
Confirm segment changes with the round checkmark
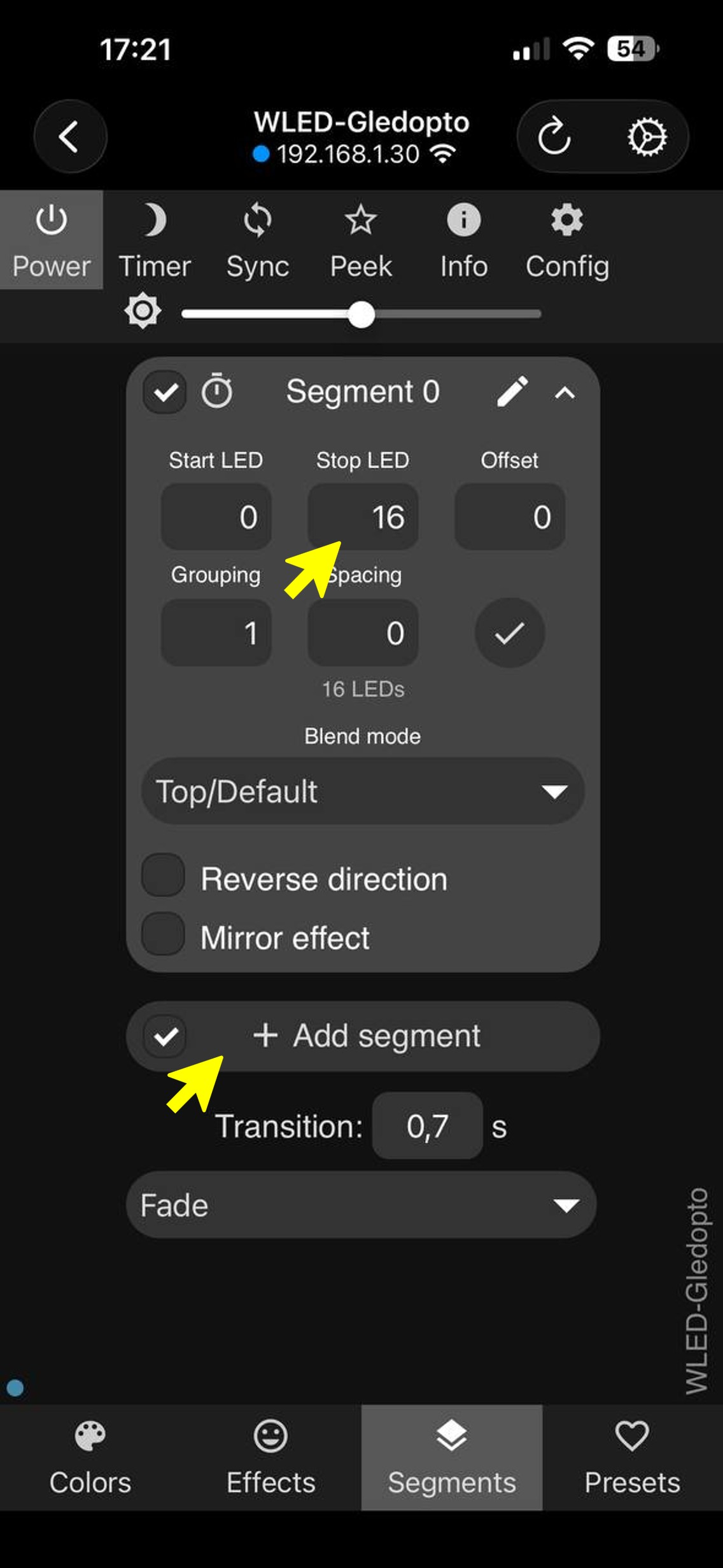click(509, 632)
